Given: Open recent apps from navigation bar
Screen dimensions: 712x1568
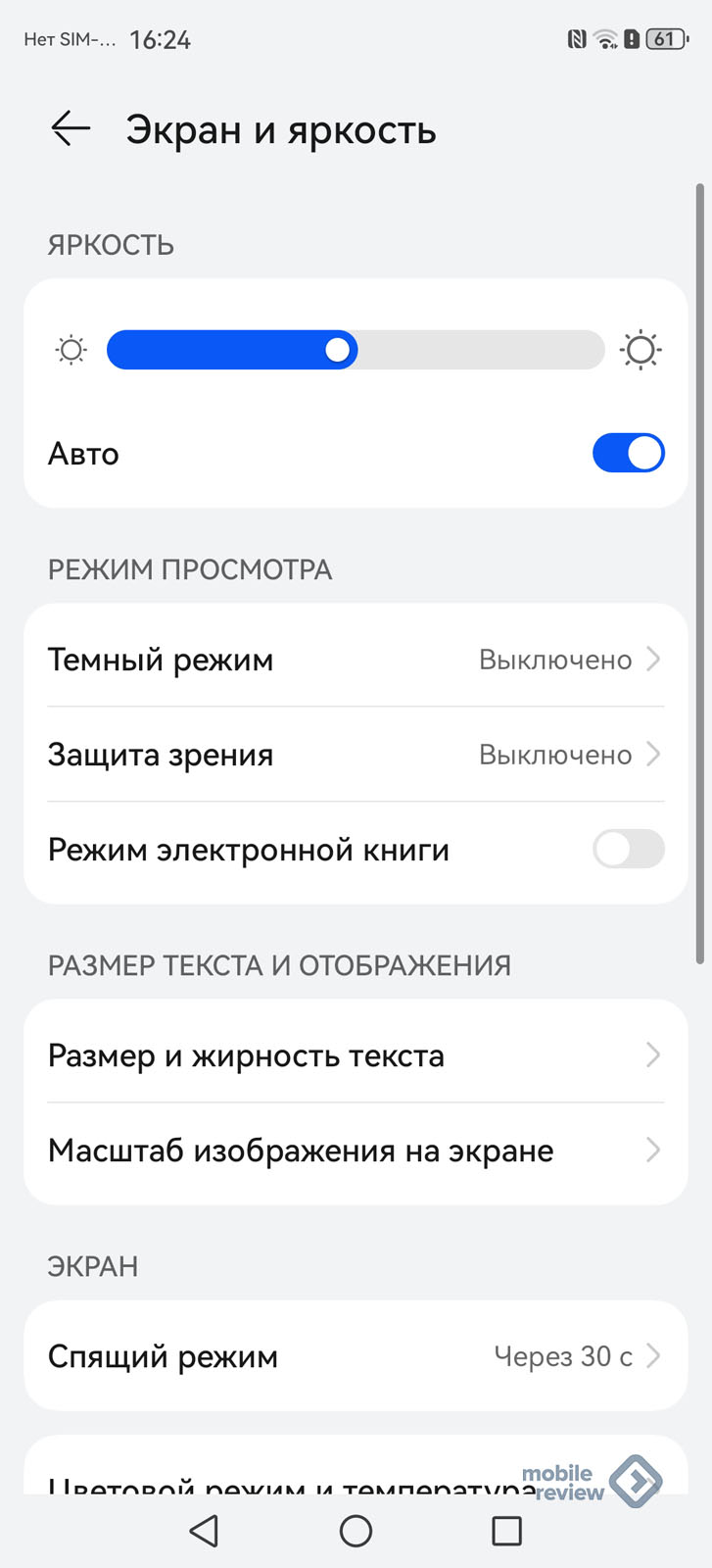Looking at the screenshot, I should click(x=506, y=1531).
